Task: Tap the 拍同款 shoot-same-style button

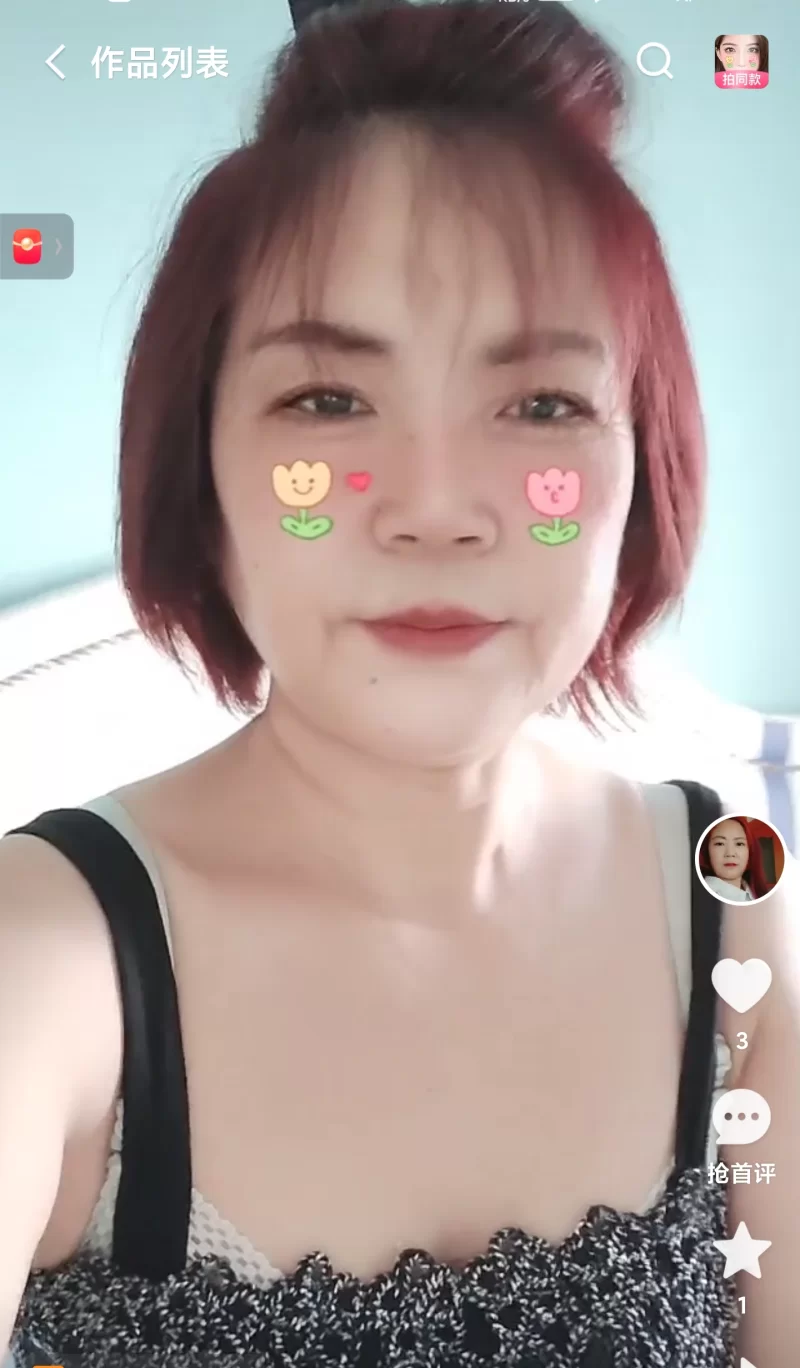Action: [x=741, y=62]
